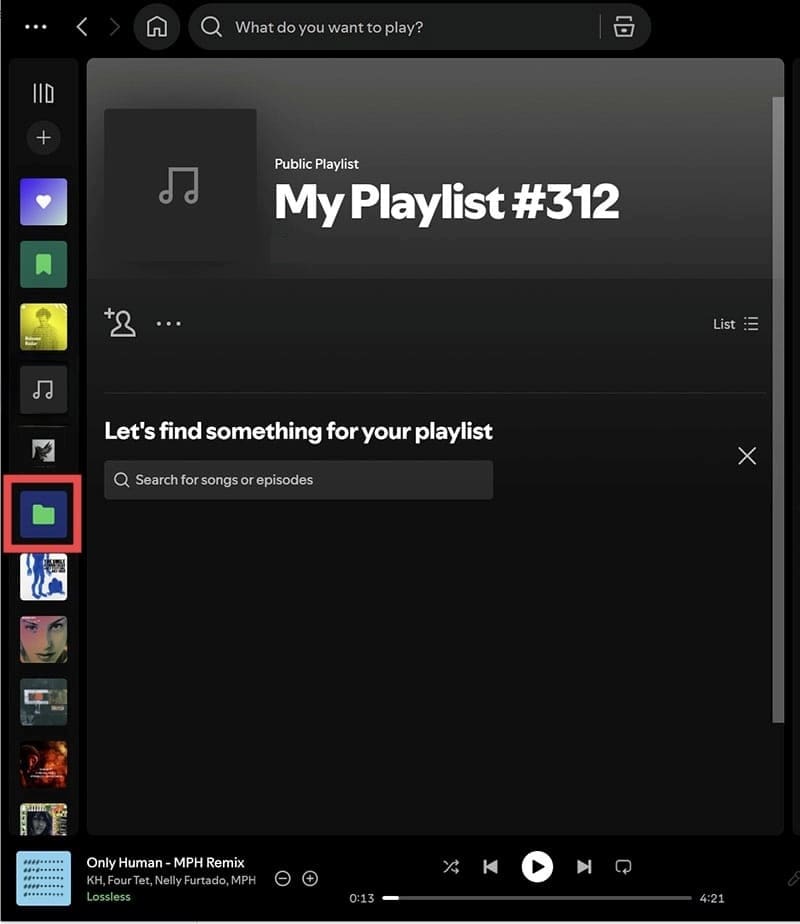Skip to the next track
Viewport: 800px width, 924px height.
point(584,866)
